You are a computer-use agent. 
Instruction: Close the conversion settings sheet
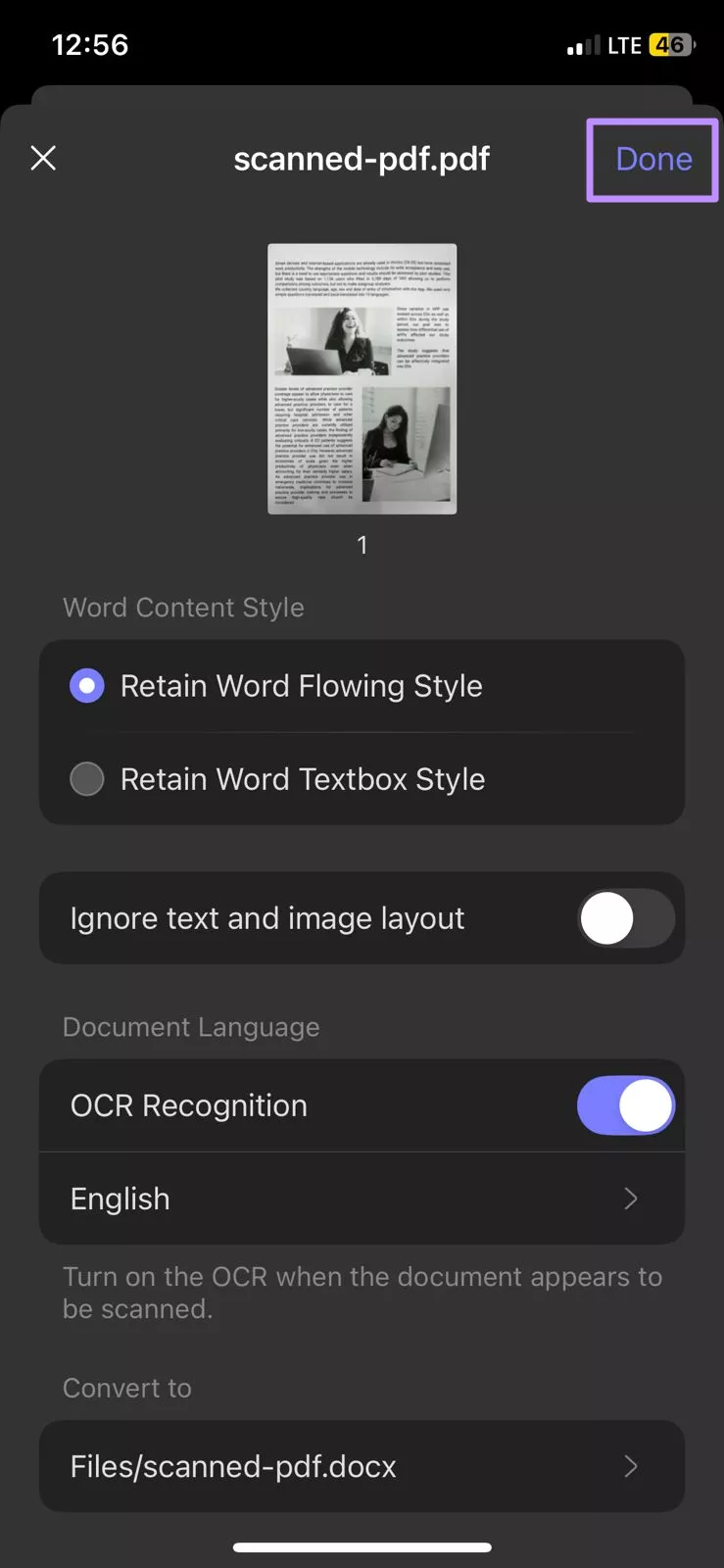pyautogui.click(x=43, y=158)
